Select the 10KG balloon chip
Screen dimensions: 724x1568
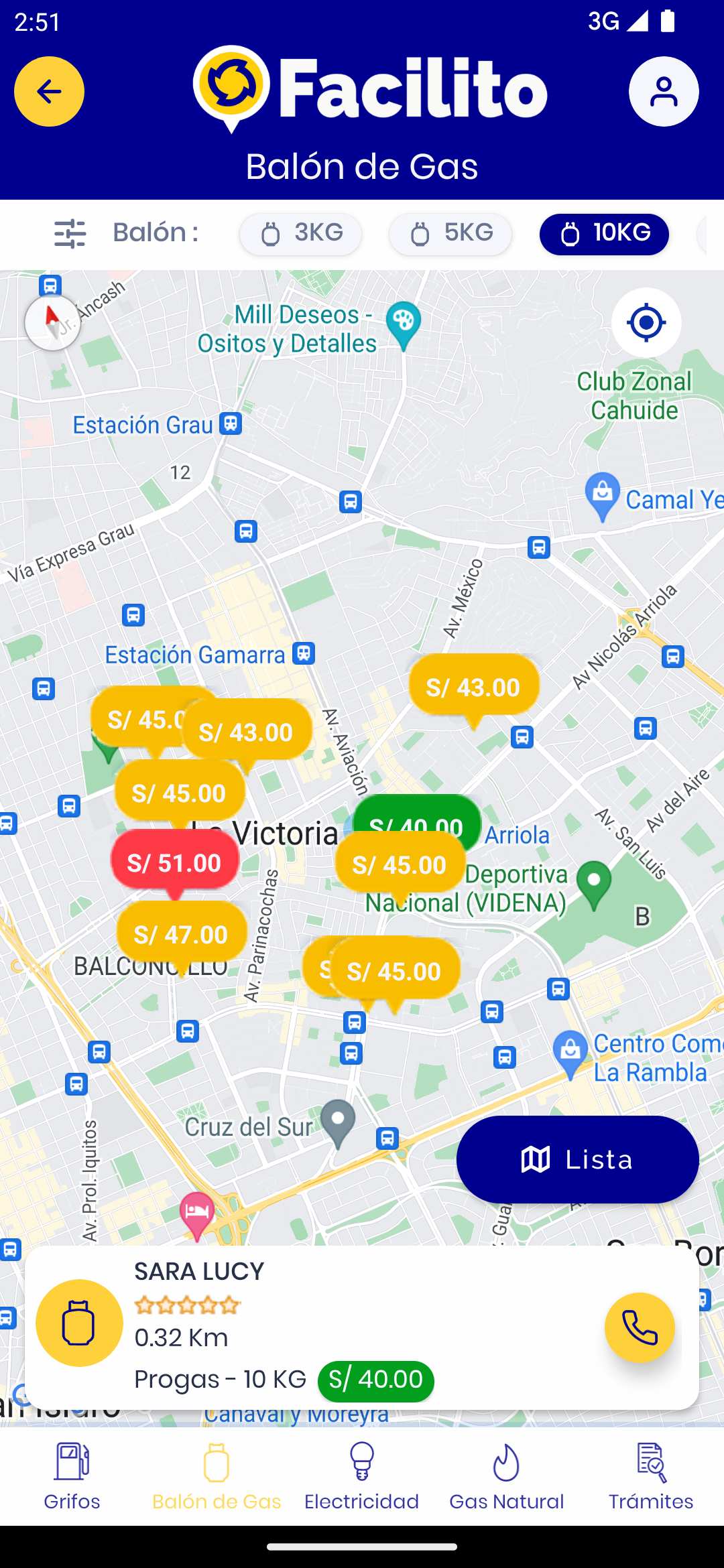604,234
